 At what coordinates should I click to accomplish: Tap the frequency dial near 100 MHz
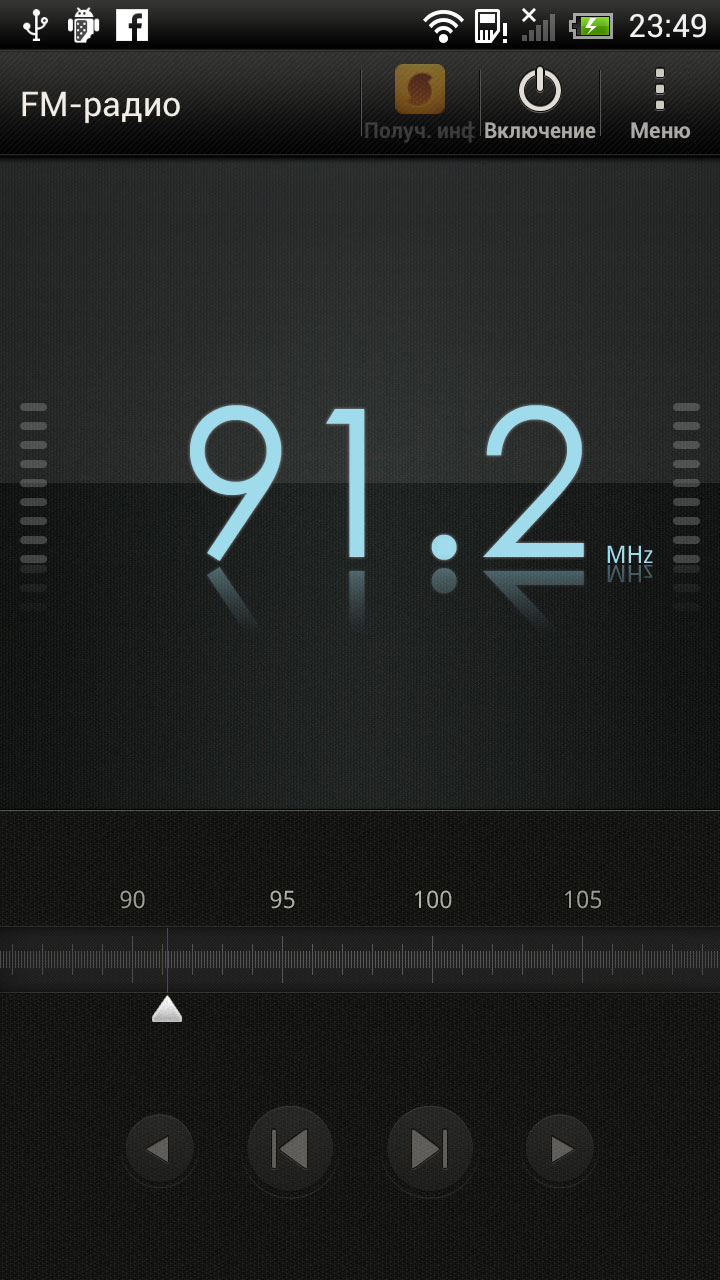tap(433, 960)
